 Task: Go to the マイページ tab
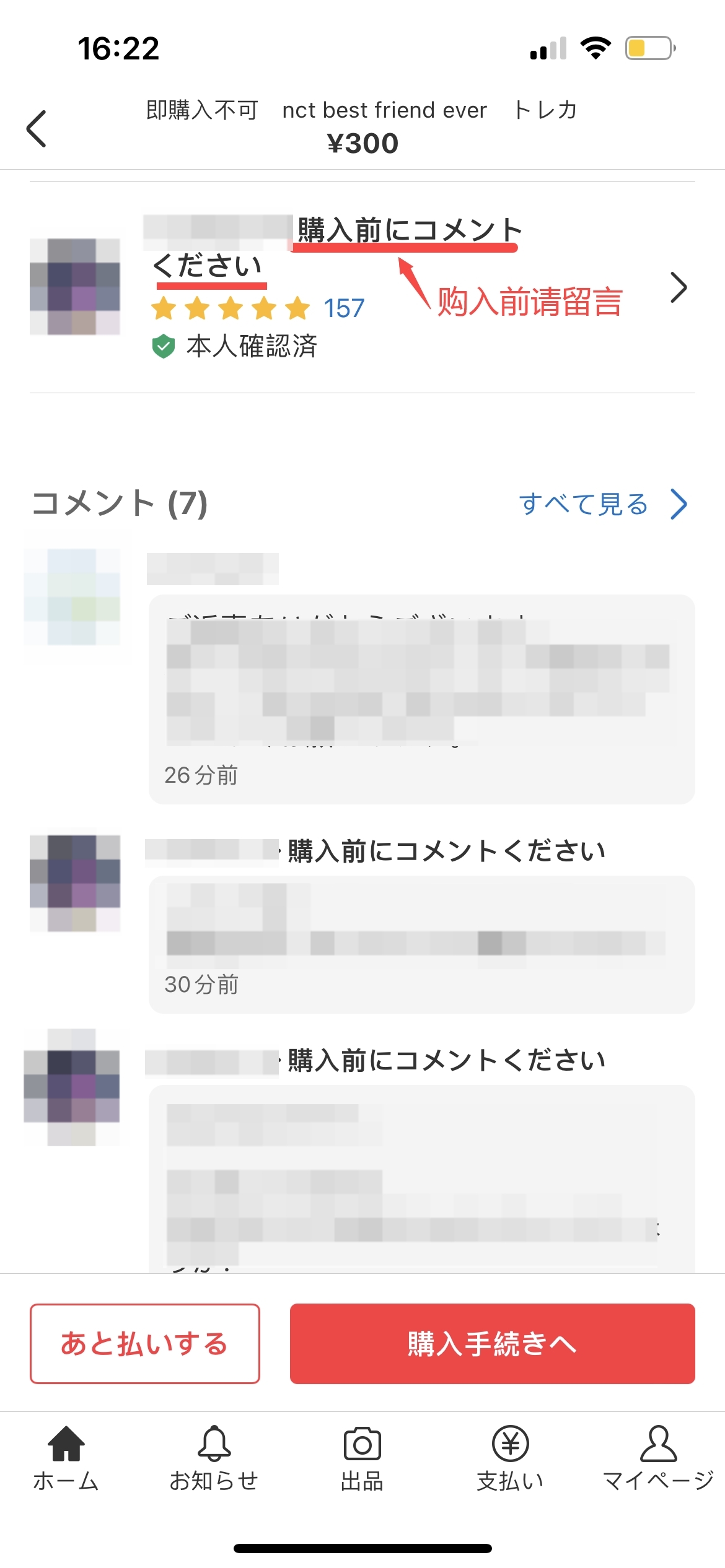point(658,1458)
